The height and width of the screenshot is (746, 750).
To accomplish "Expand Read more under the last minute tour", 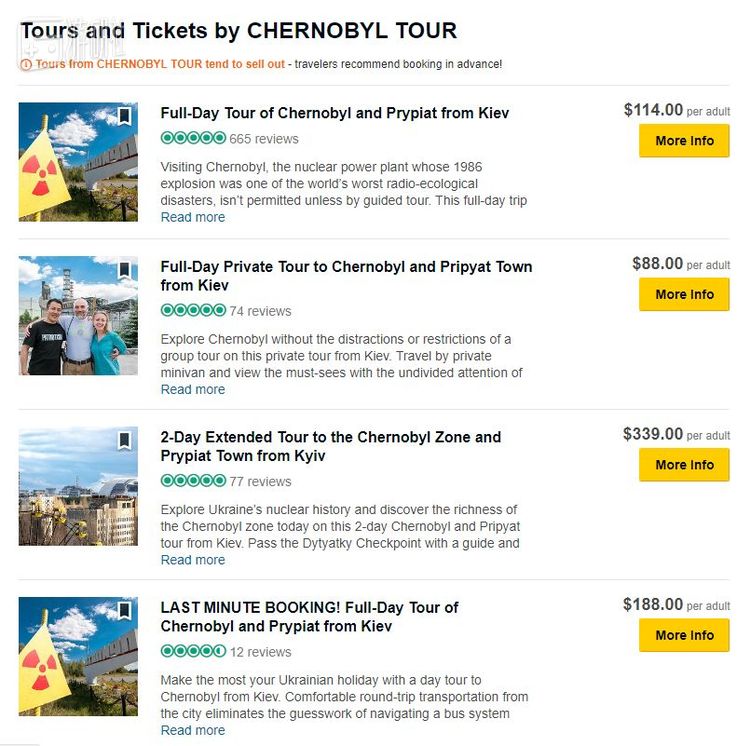I will point(192,730).
